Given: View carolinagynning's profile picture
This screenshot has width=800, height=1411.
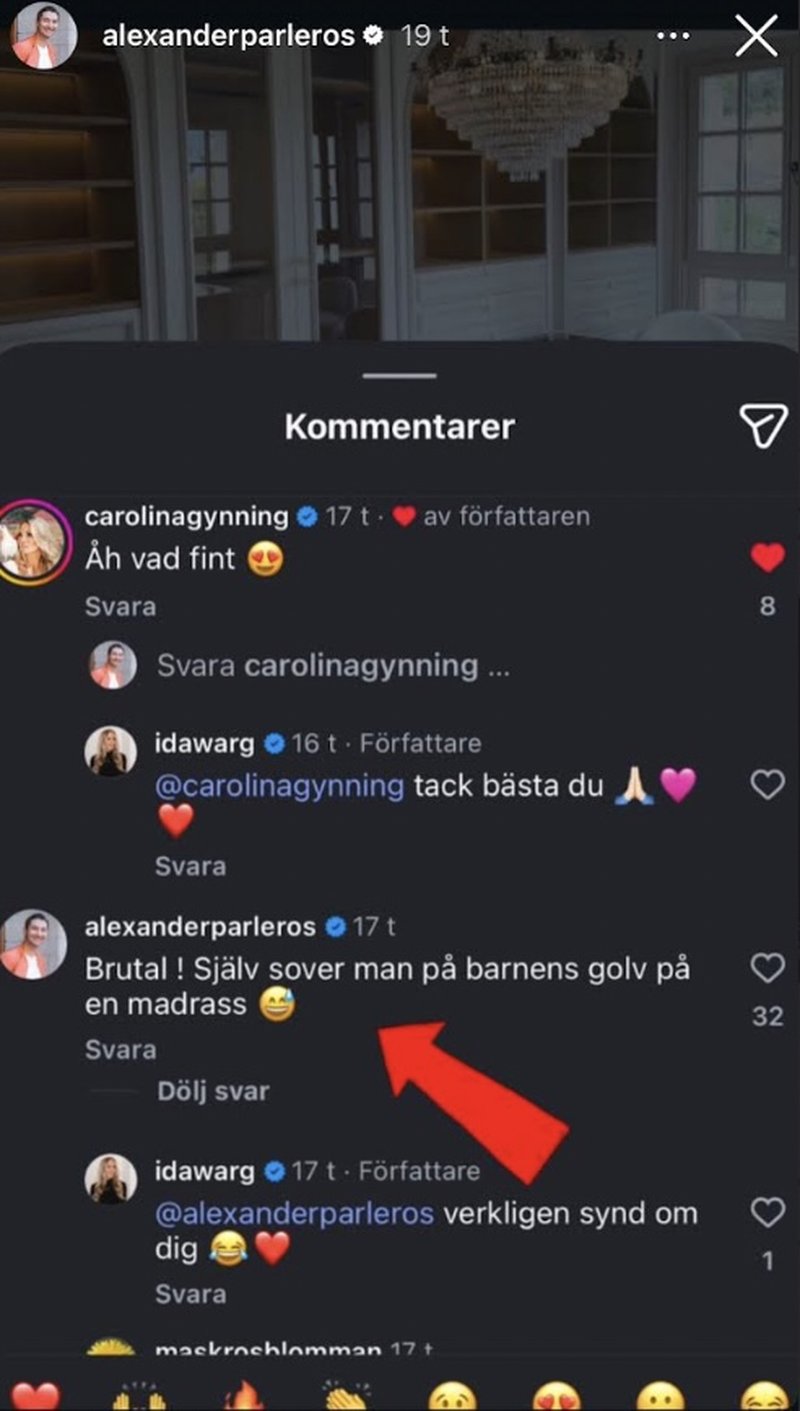Looking at the screenshot, I should [36, 542].
